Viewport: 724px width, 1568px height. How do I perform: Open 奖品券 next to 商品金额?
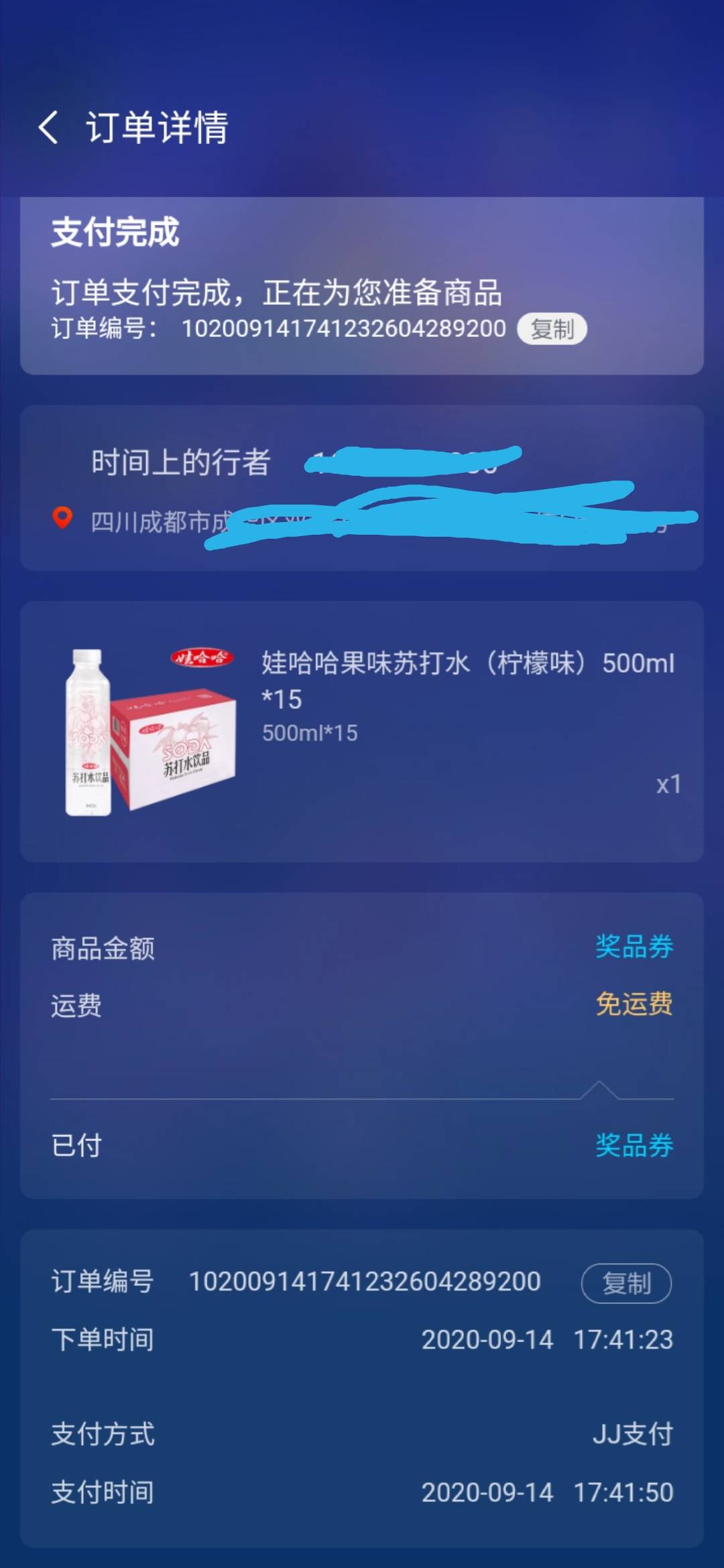[x=635, y=947]
